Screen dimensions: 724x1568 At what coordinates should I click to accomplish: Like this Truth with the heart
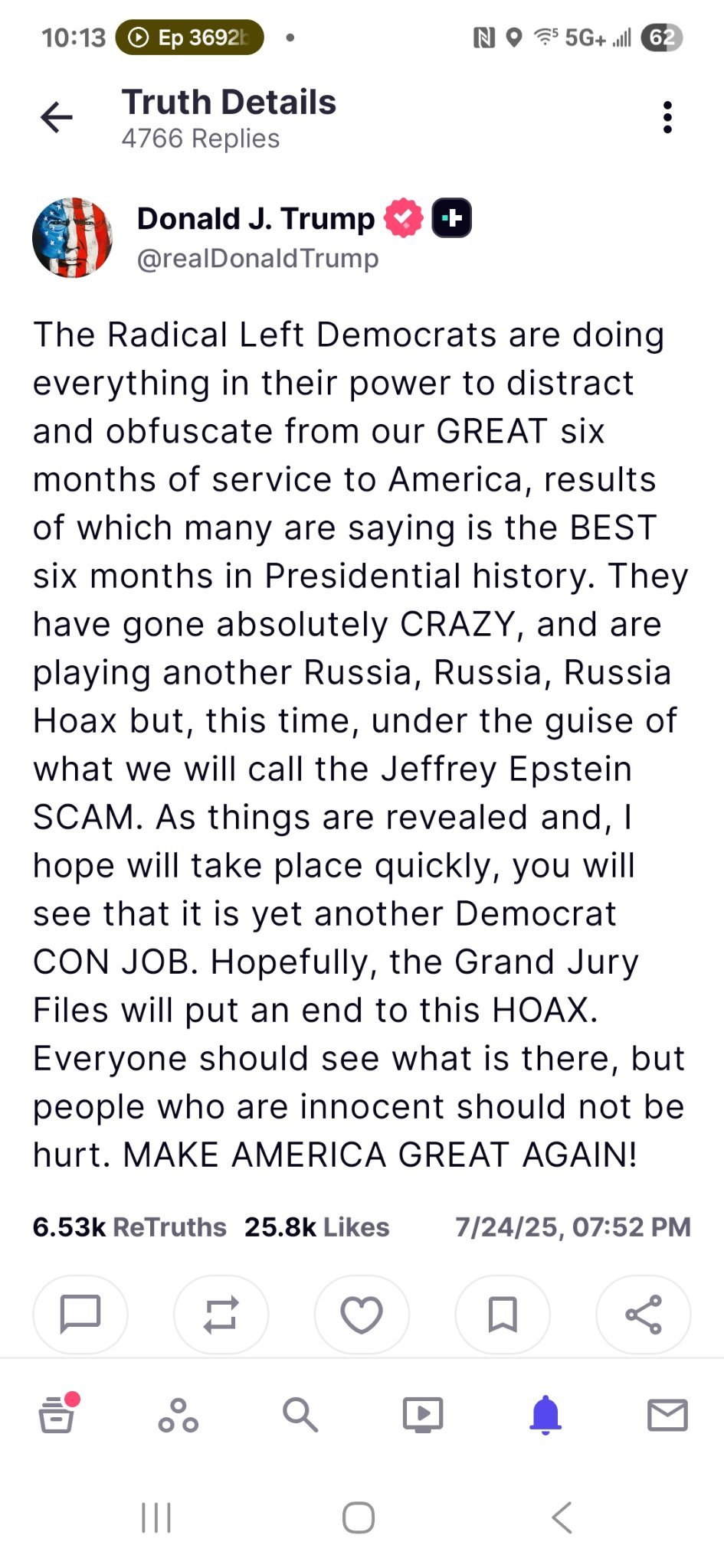362,1315
